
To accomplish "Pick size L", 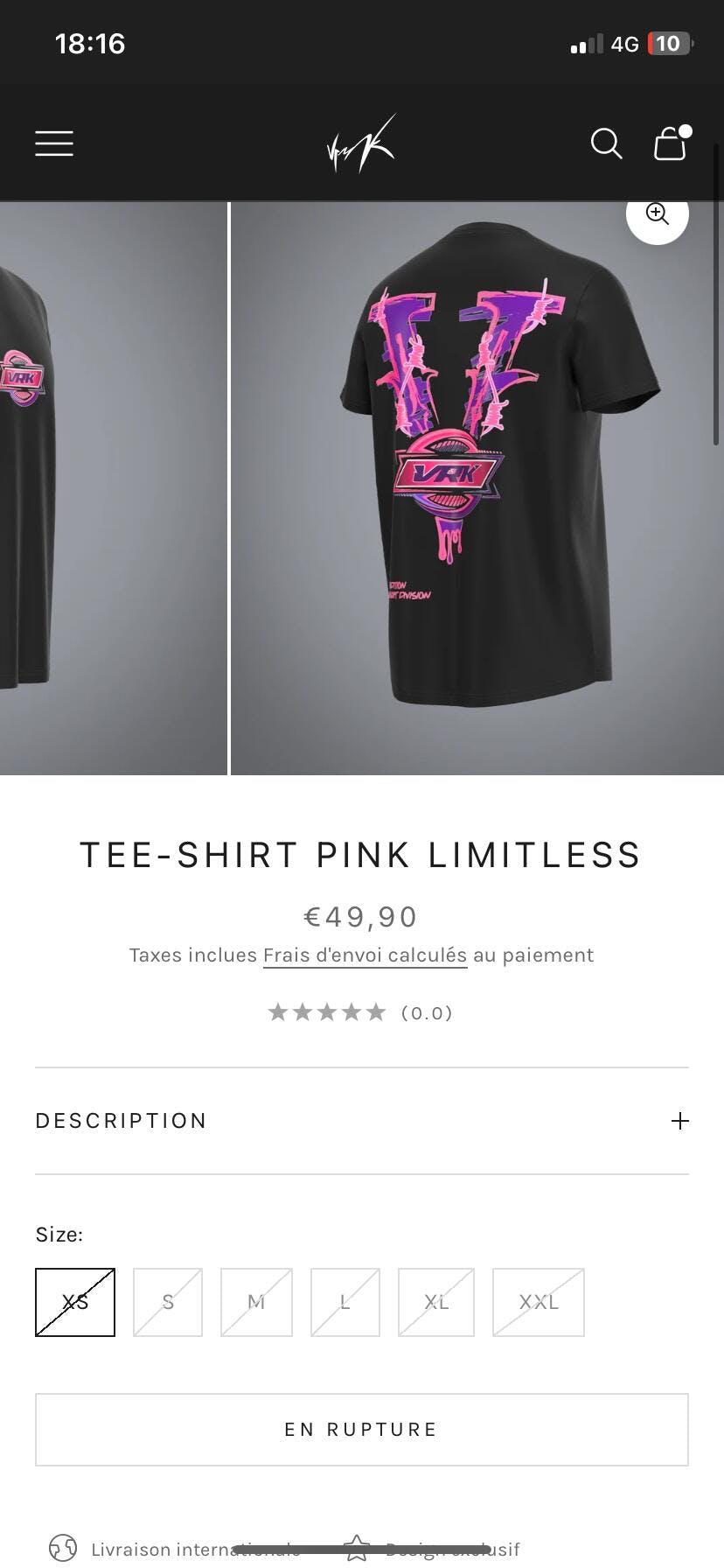I will 345,1302.
